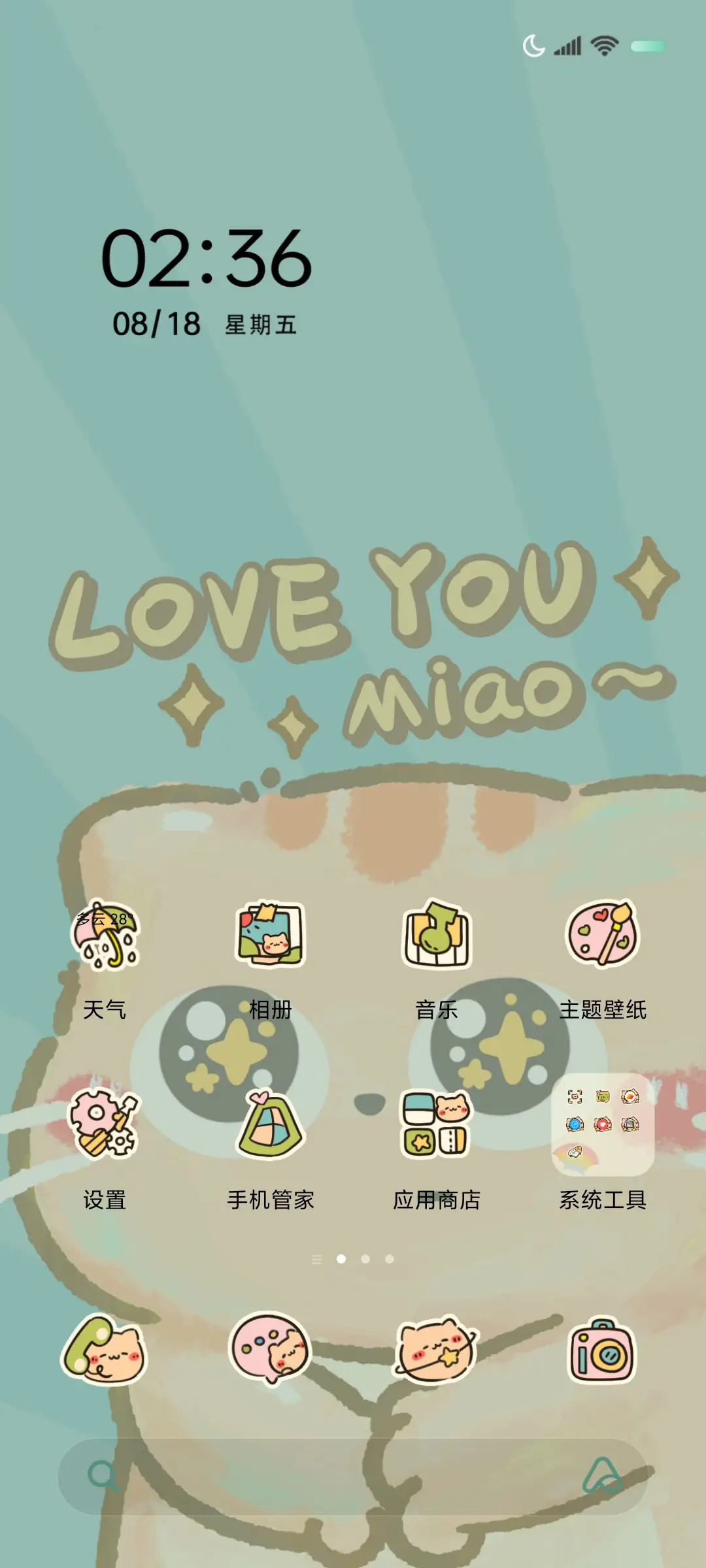The image size is (706, 1568).
Task: Open 主题壁纸 themes app
Action: (x=603, y=936)
